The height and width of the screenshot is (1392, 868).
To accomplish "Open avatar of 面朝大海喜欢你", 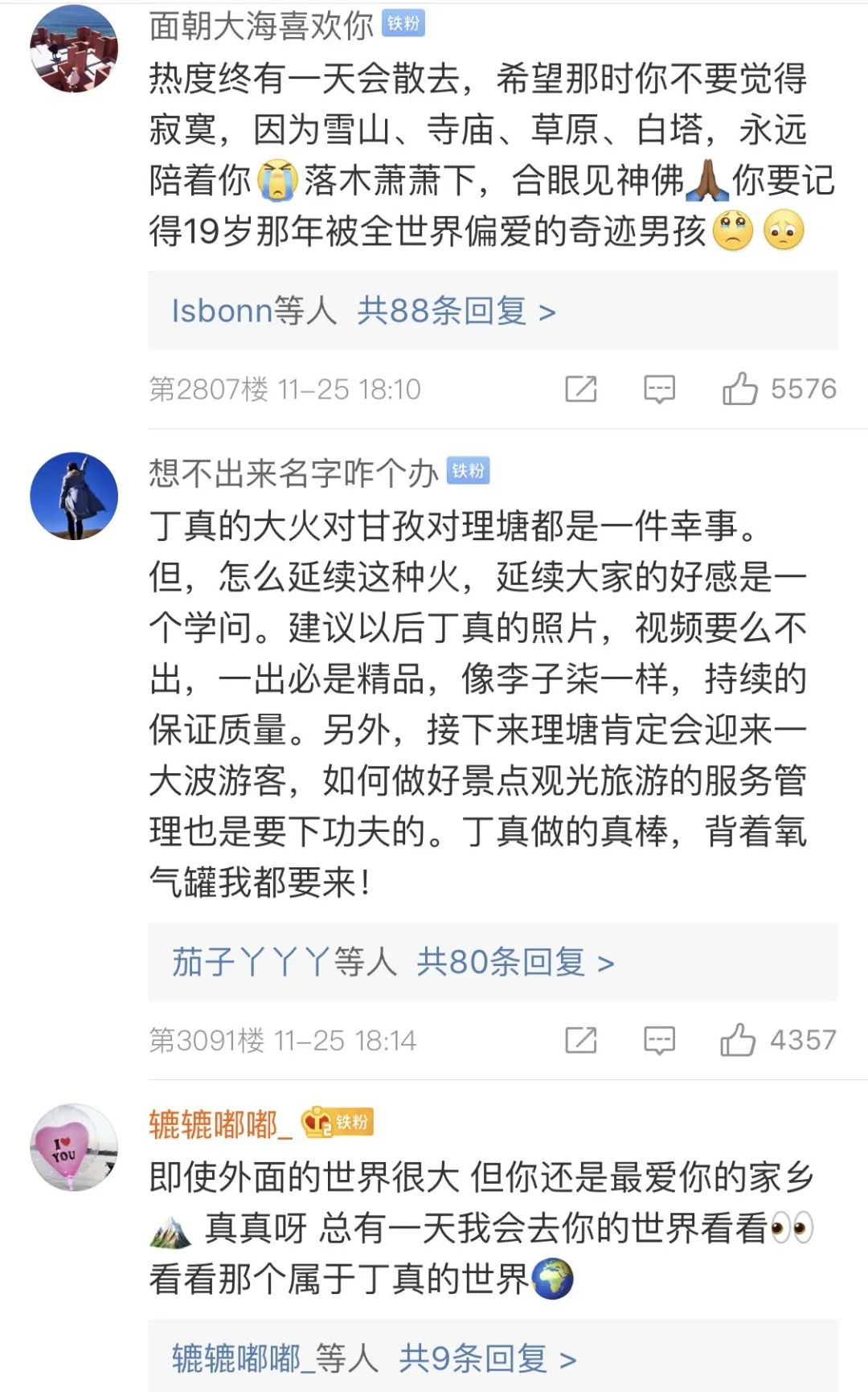I will pos(73,50).
